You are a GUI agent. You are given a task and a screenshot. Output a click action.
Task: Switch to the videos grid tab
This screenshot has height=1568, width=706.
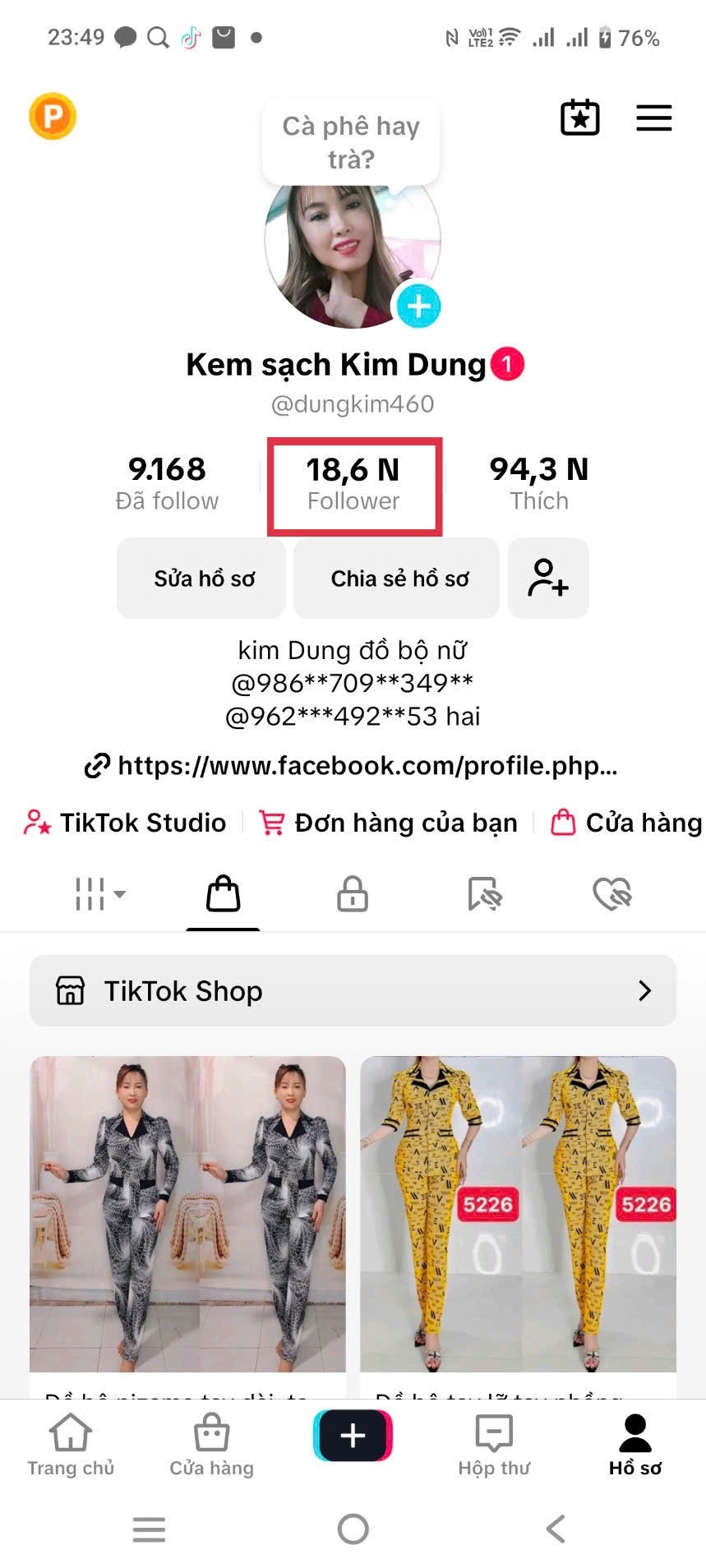(x=99, y=894)
